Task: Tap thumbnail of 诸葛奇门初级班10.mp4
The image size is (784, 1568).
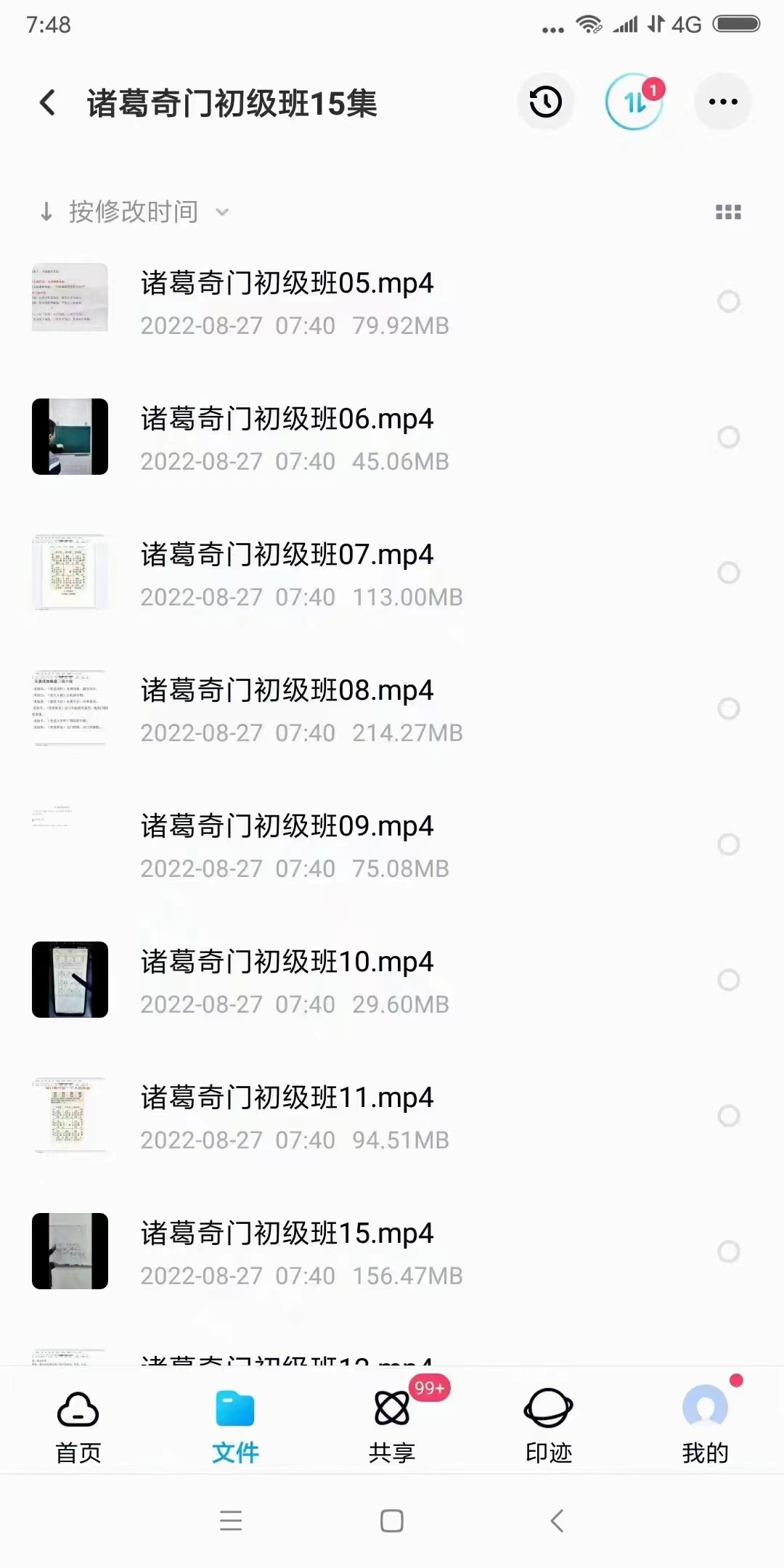Action: [69, 979]
